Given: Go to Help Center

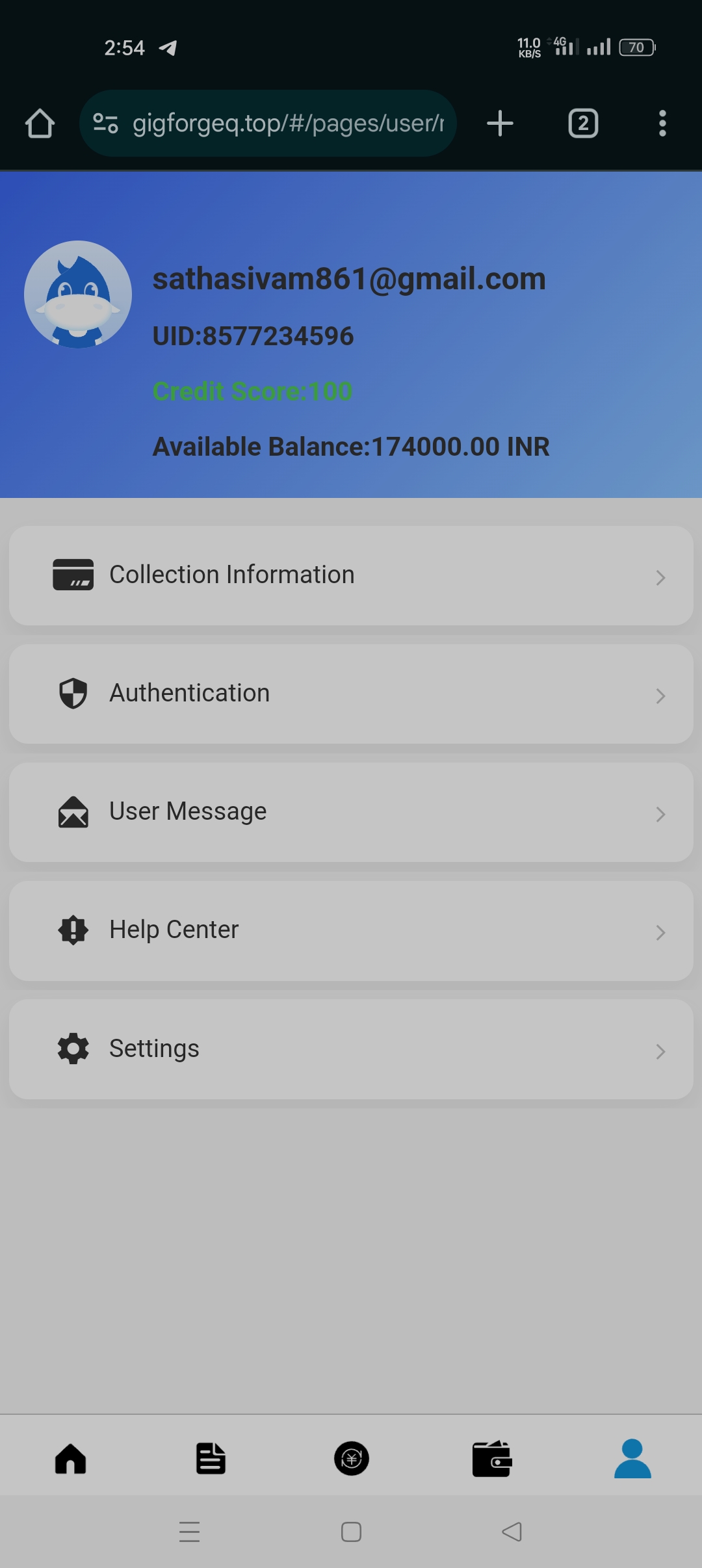Looking at the screenshot, I should point(351,931).
